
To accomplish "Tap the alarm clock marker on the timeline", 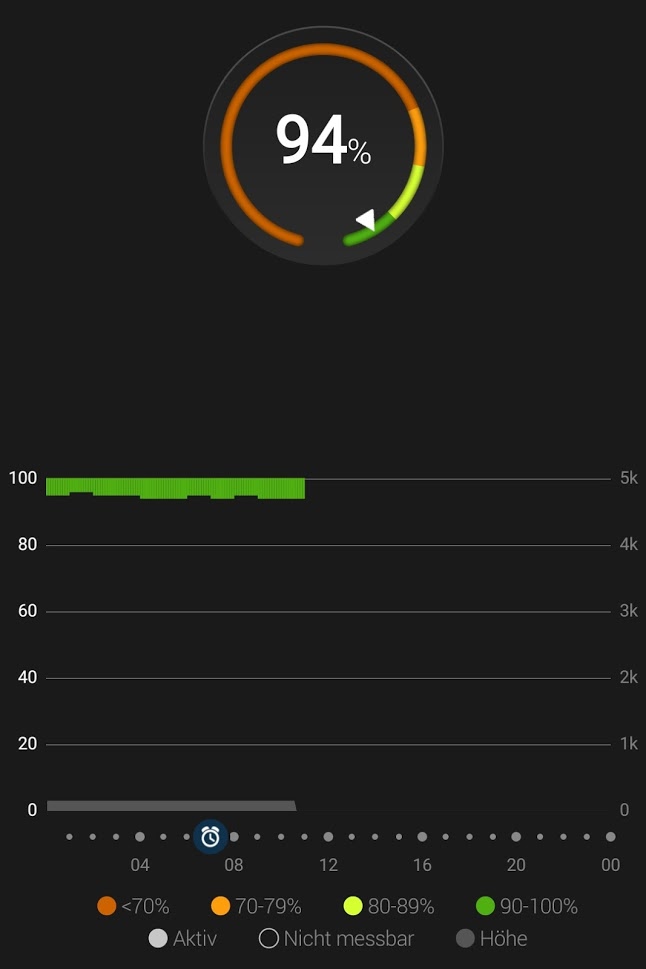I will click(210, 836).
